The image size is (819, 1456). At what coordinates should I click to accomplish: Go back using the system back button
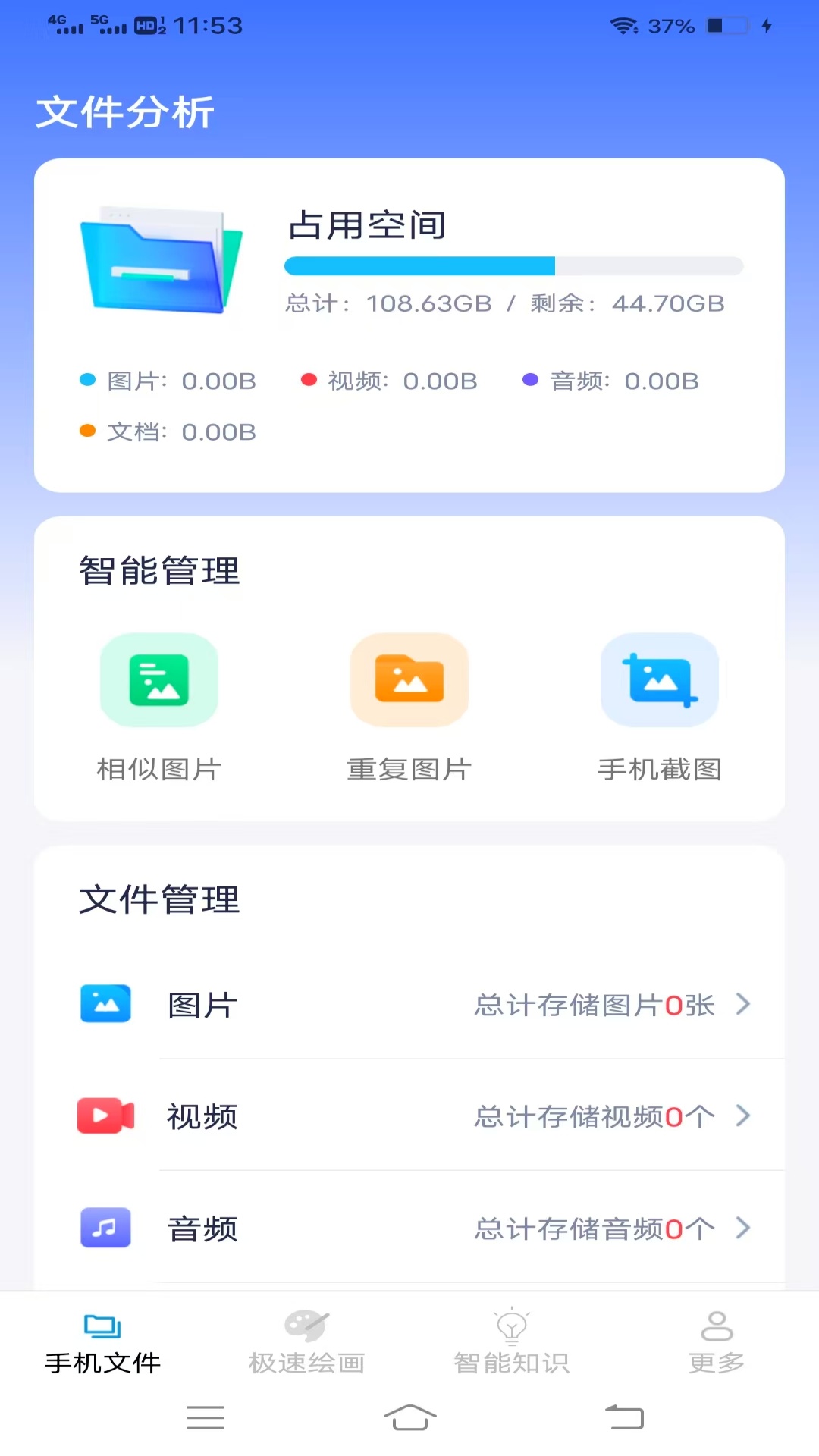coord(624,1417)
